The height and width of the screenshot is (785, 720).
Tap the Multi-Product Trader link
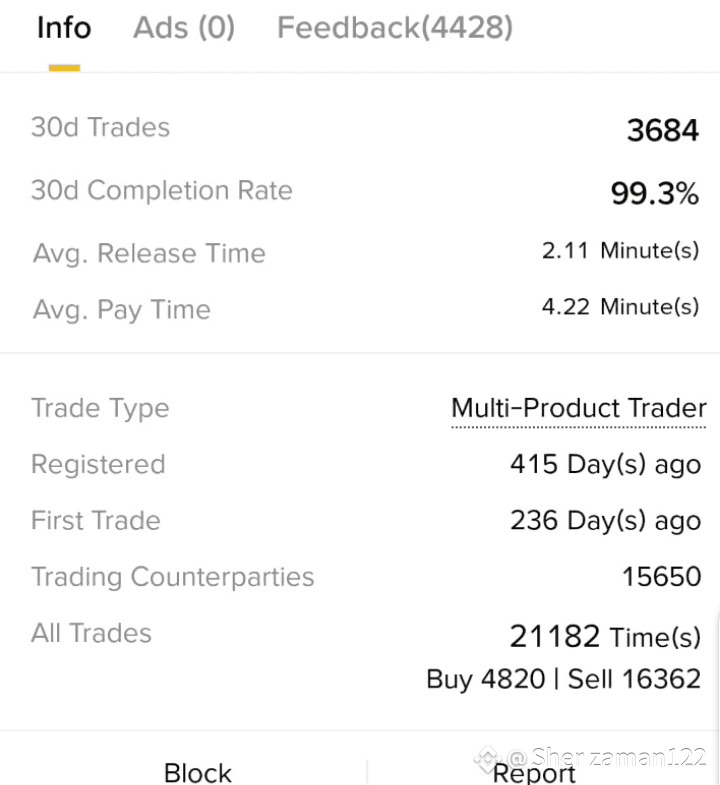click(579, 408)
